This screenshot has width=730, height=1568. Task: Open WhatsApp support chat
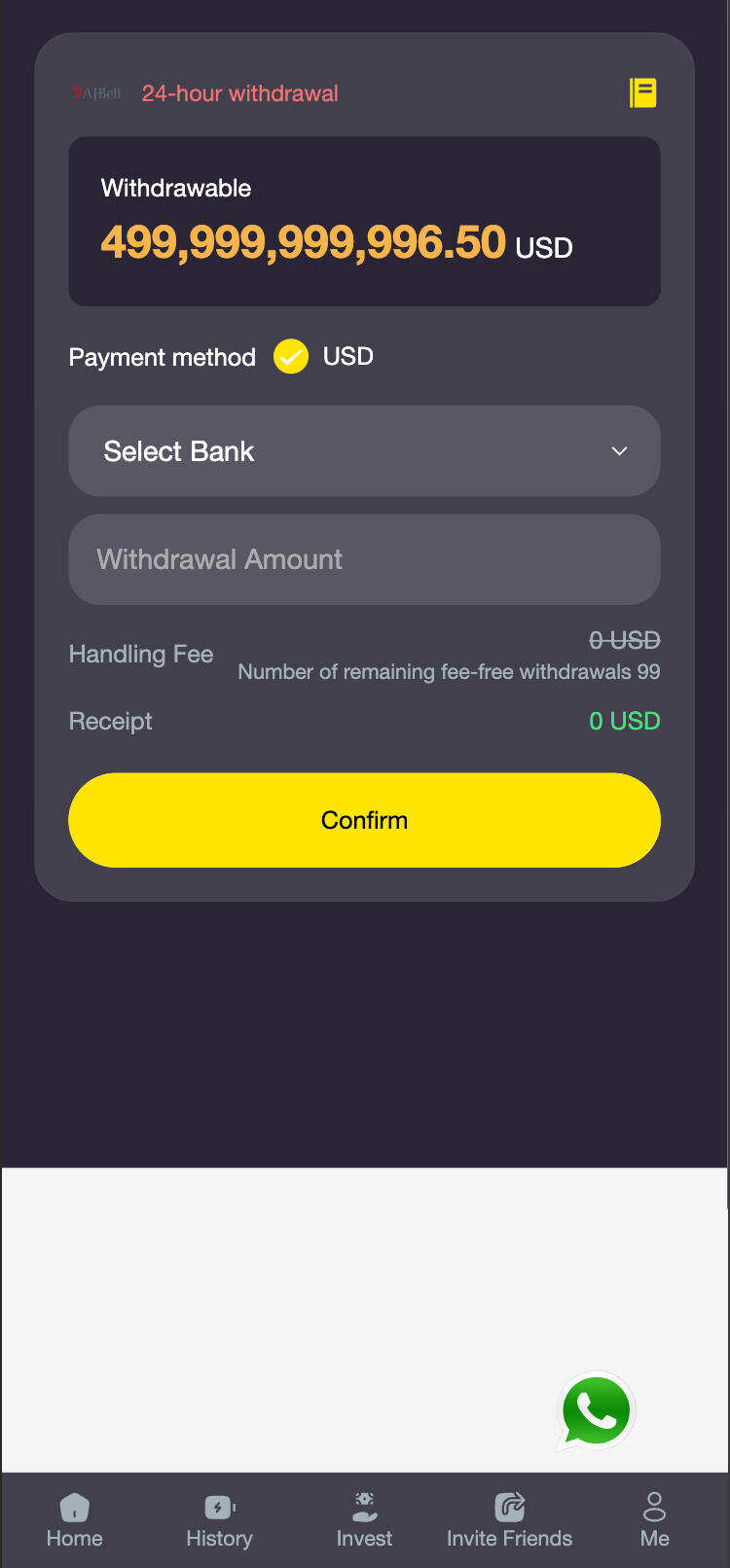pos(596,1410)
